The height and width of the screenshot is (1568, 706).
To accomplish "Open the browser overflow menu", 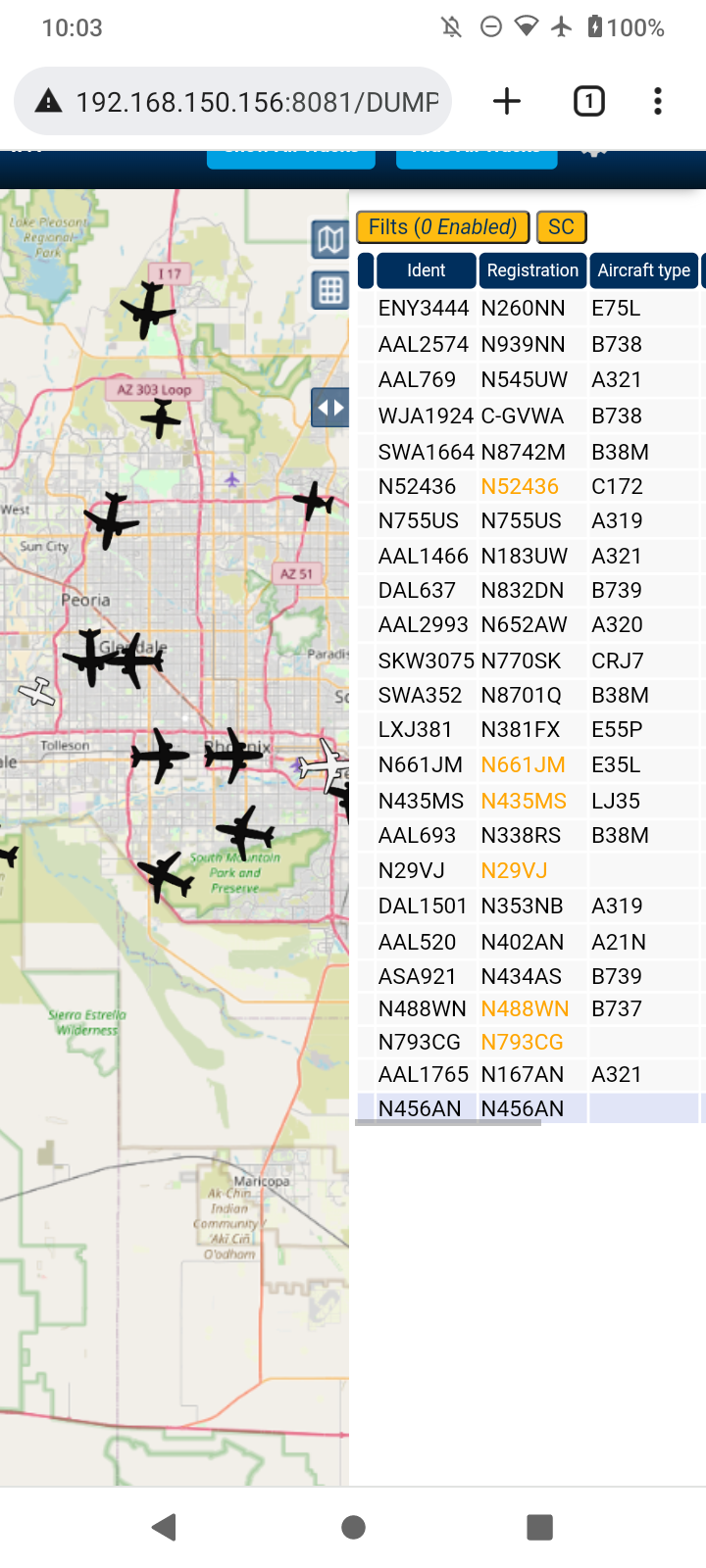I will coord(658,101).
